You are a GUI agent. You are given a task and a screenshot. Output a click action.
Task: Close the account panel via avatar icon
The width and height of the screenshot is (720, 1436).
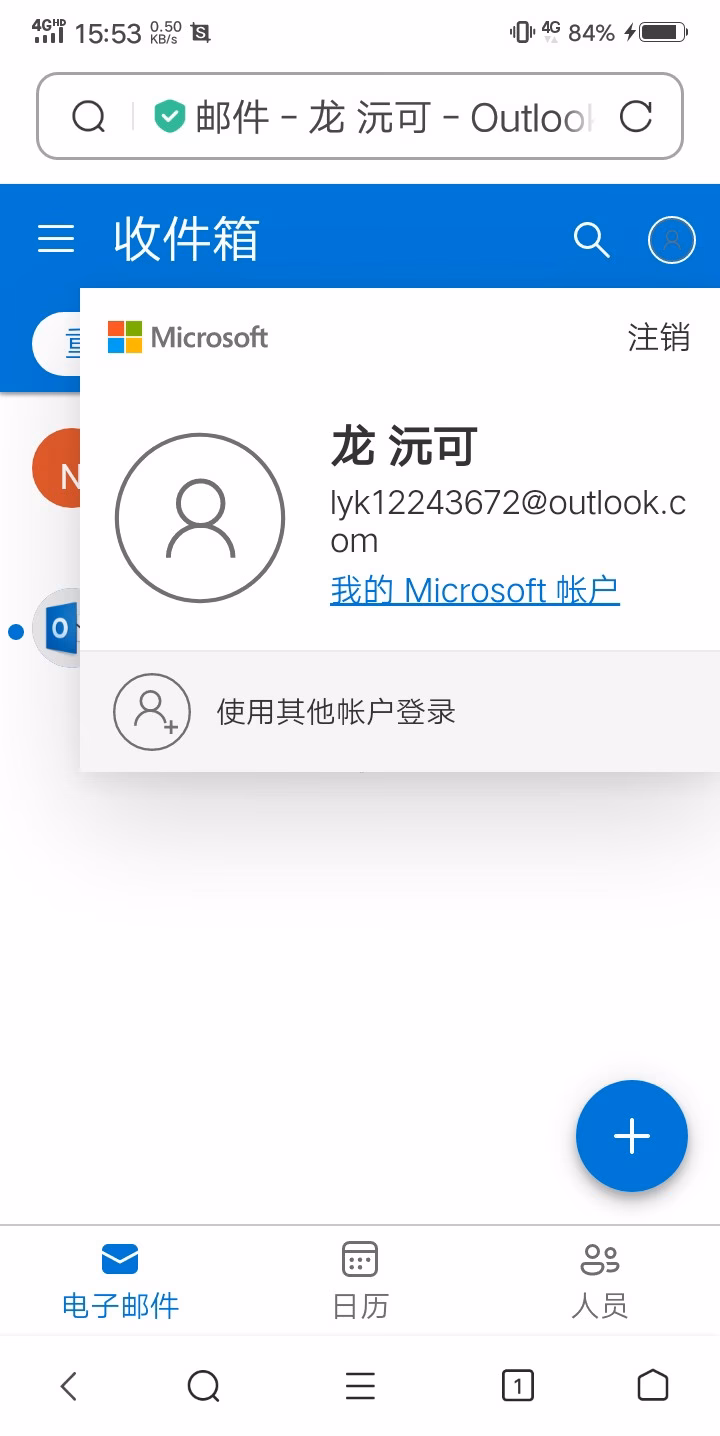point(672,240)
